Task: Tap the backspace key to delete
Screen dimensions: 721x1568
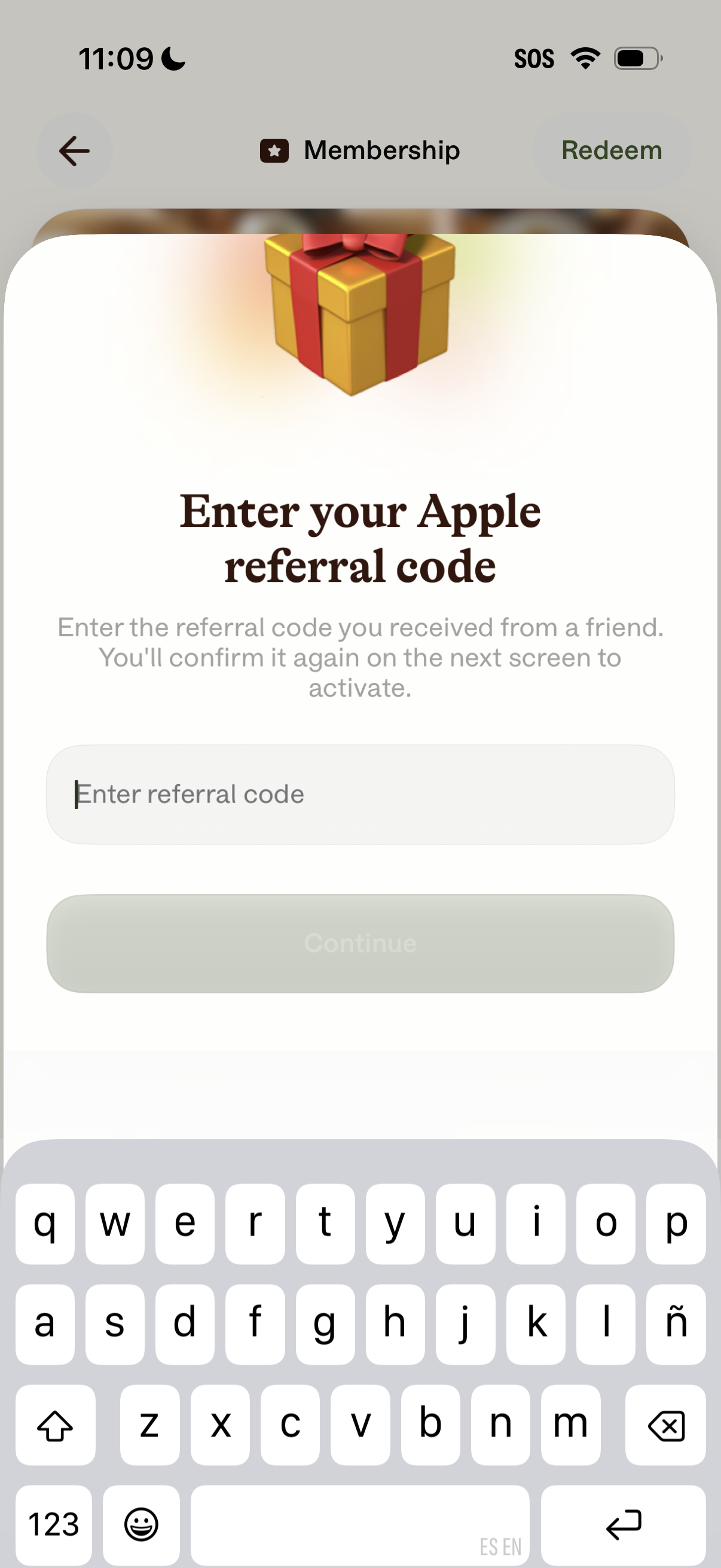Action: point(665,1425)
